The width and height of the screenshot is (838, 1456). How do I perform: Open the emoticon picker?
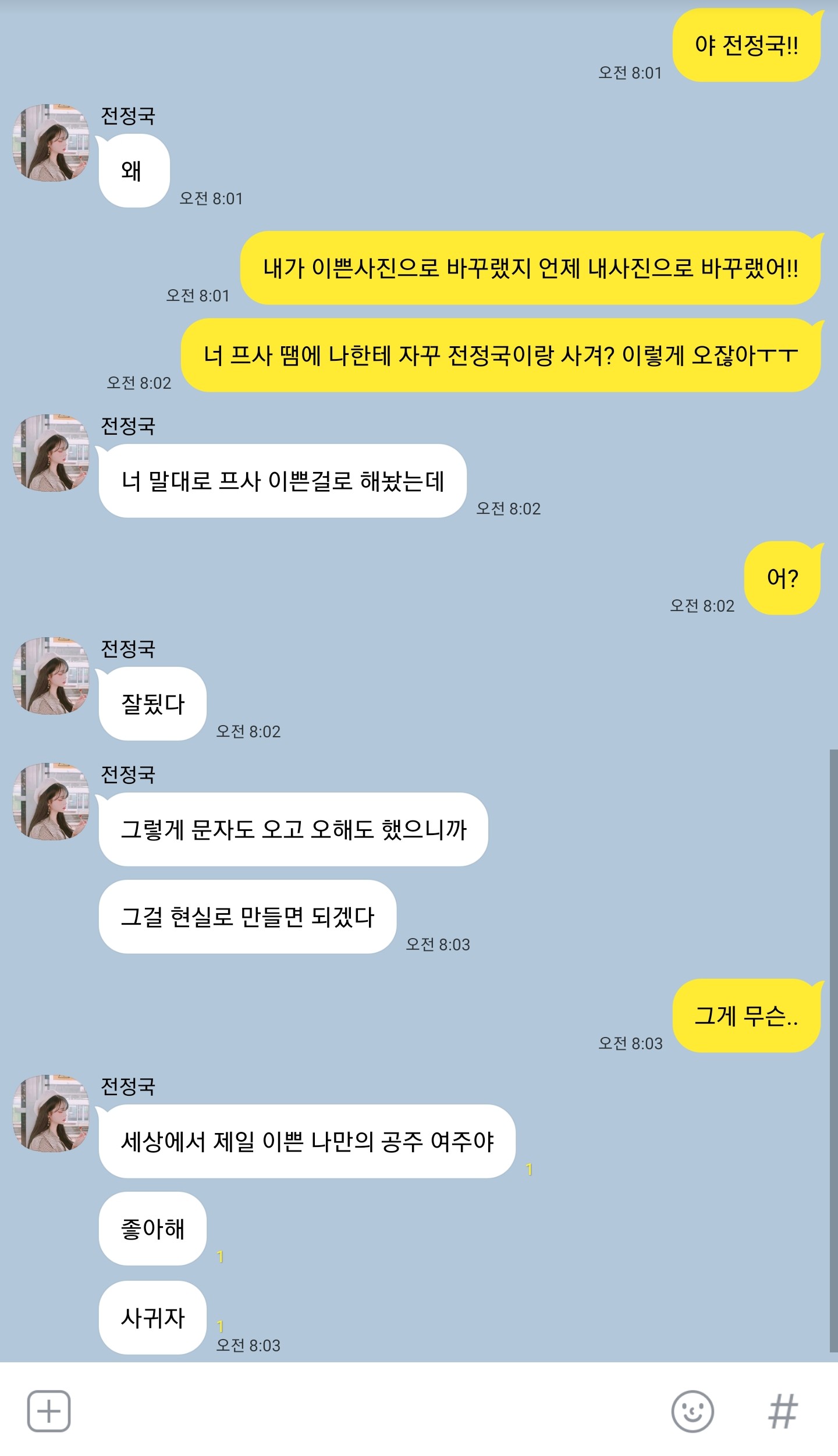pos(692,1411)
